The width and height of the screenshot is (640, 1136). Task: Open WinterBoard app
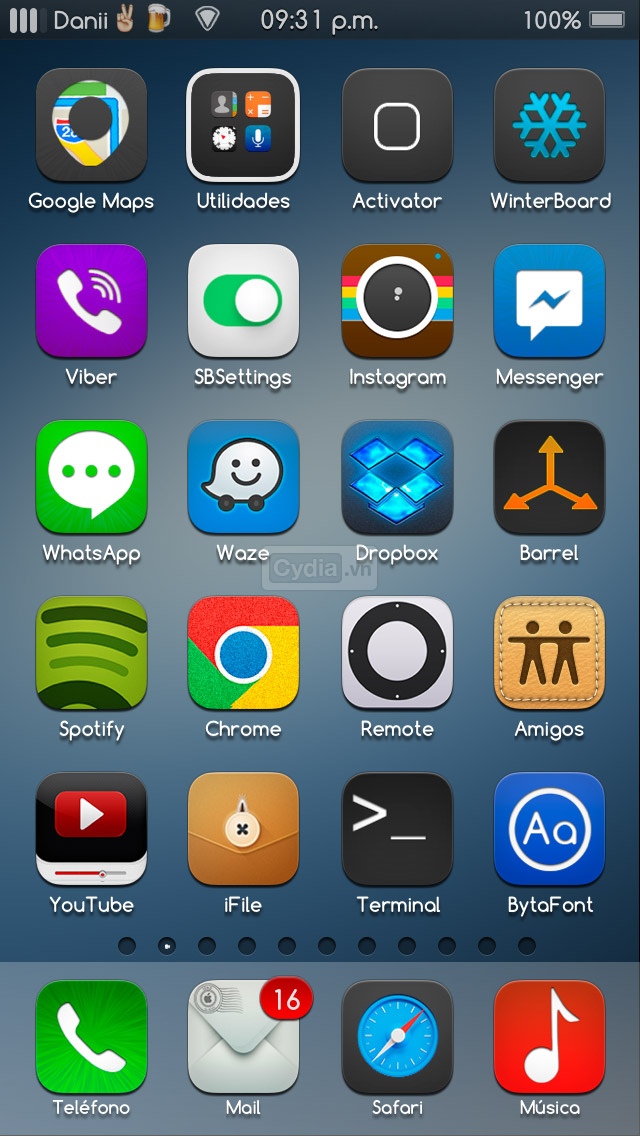[549, 125]
